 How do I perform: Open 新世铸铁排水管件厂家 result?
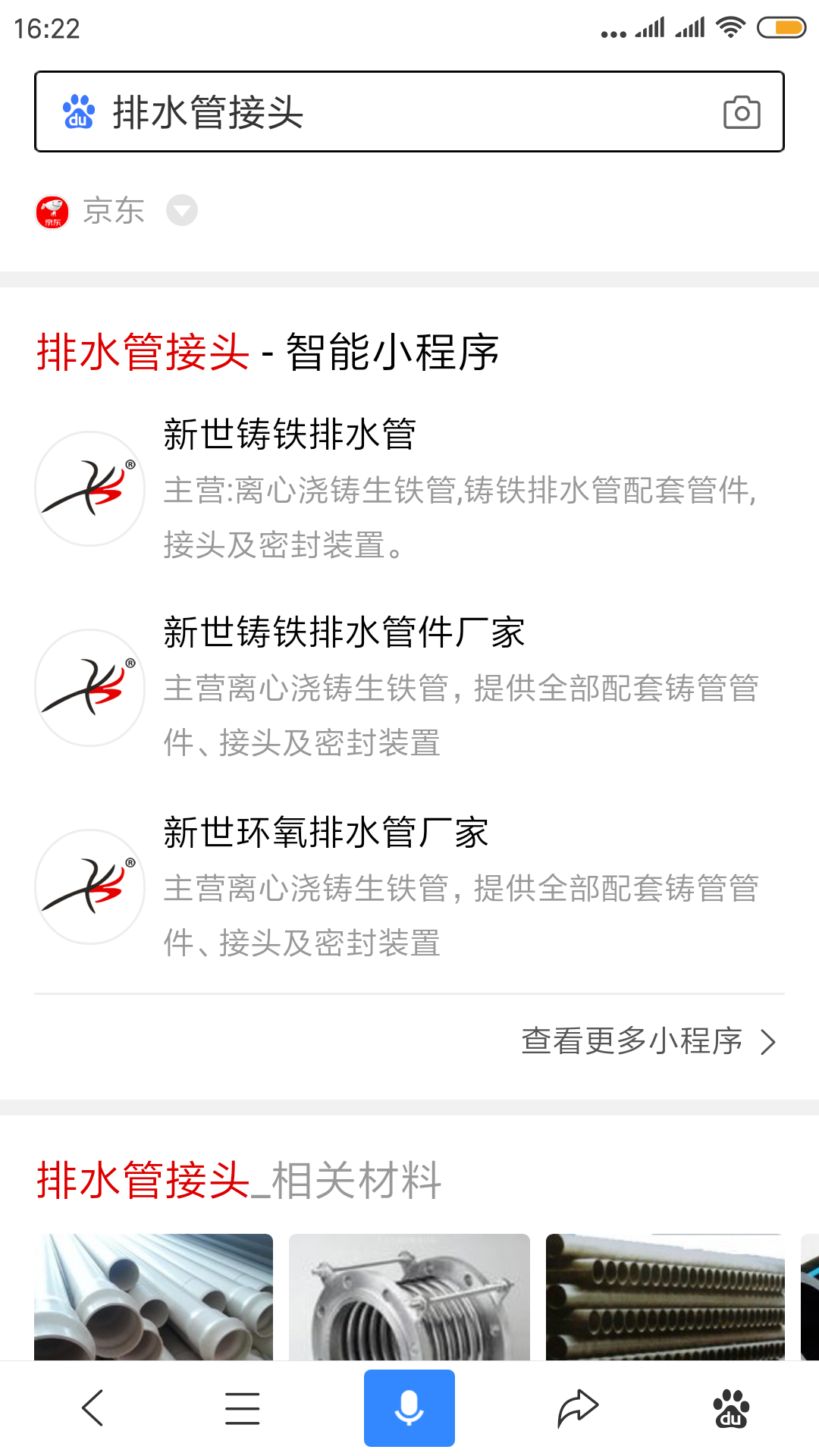(344, 632)
